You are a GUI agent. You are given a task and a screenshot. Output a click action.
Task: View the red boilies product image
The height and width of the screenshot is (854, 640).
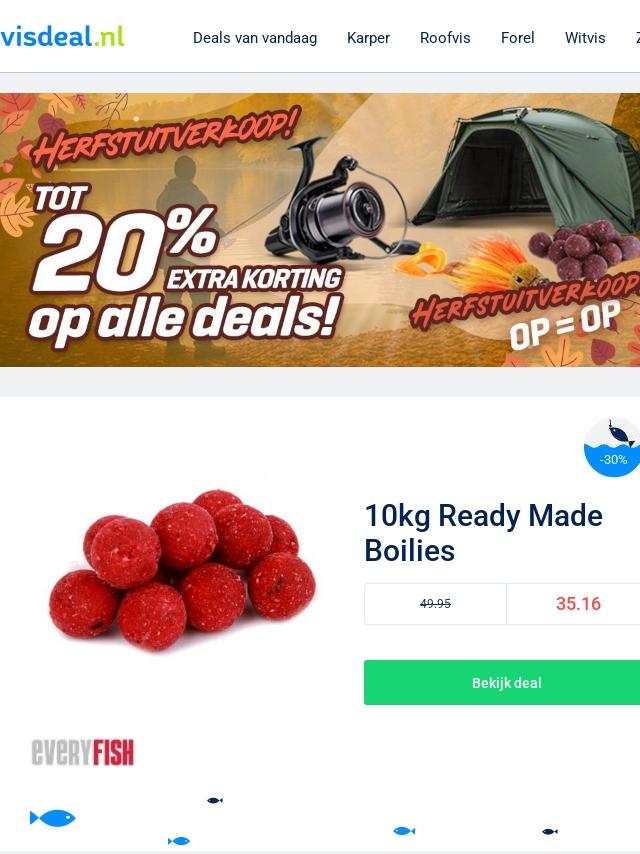point(182,572)
